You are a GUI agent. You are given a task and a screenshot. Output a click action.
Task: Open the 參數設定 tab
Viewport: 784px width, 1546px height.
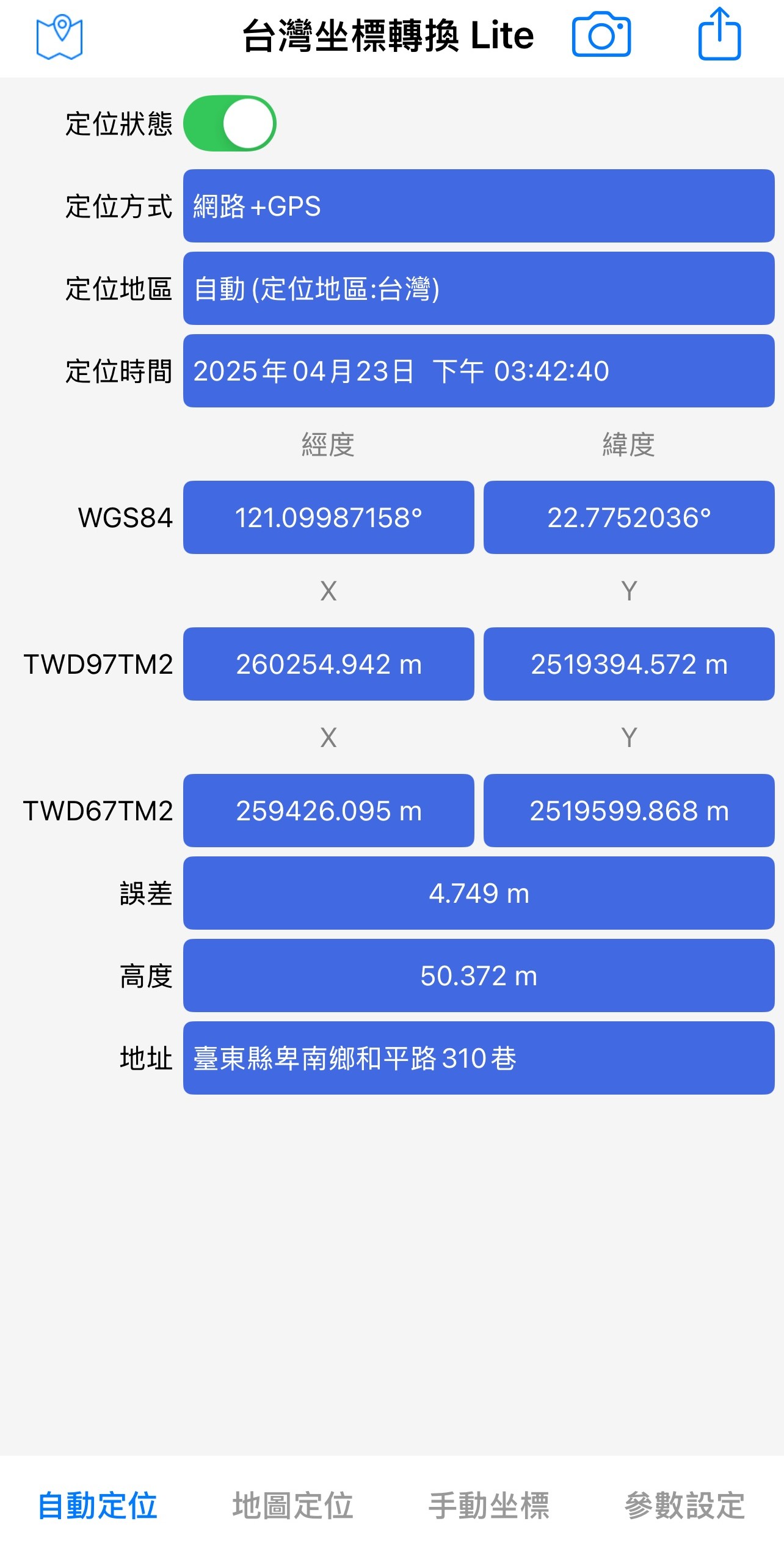tap(684, 1506)
